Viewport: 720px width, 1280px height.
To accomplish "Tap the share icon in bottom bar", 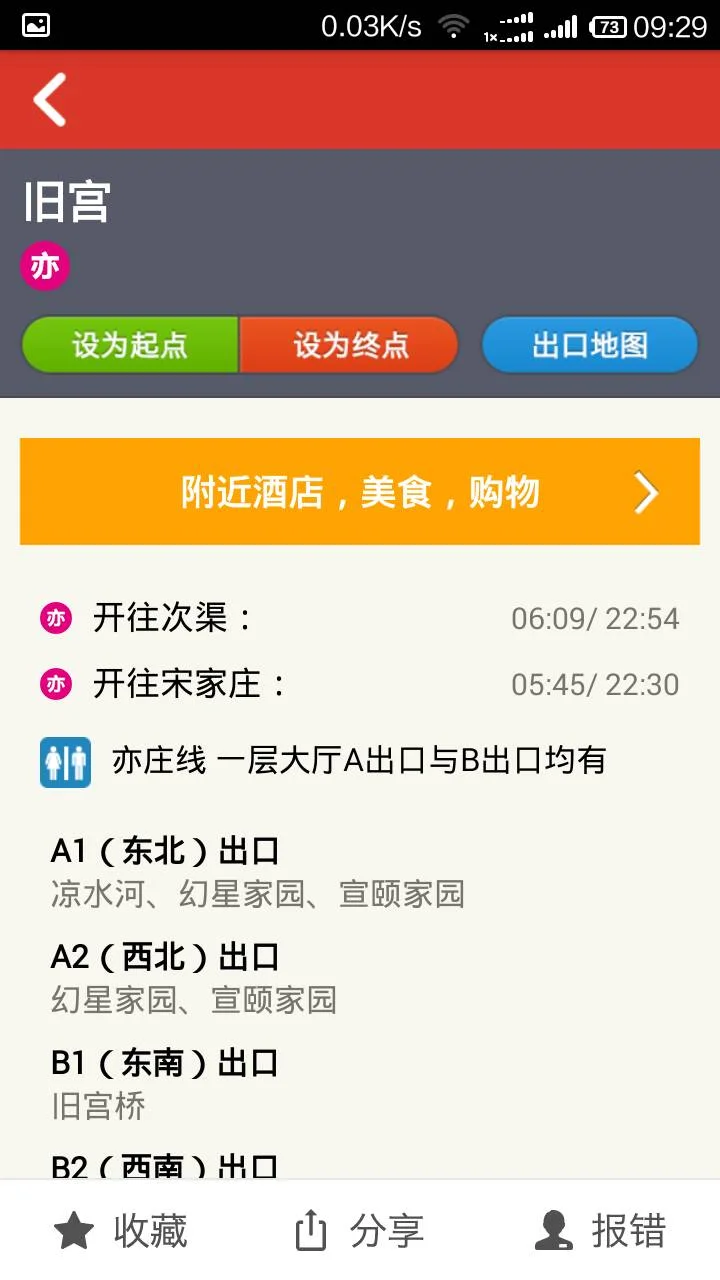I will click(313, 1229).
